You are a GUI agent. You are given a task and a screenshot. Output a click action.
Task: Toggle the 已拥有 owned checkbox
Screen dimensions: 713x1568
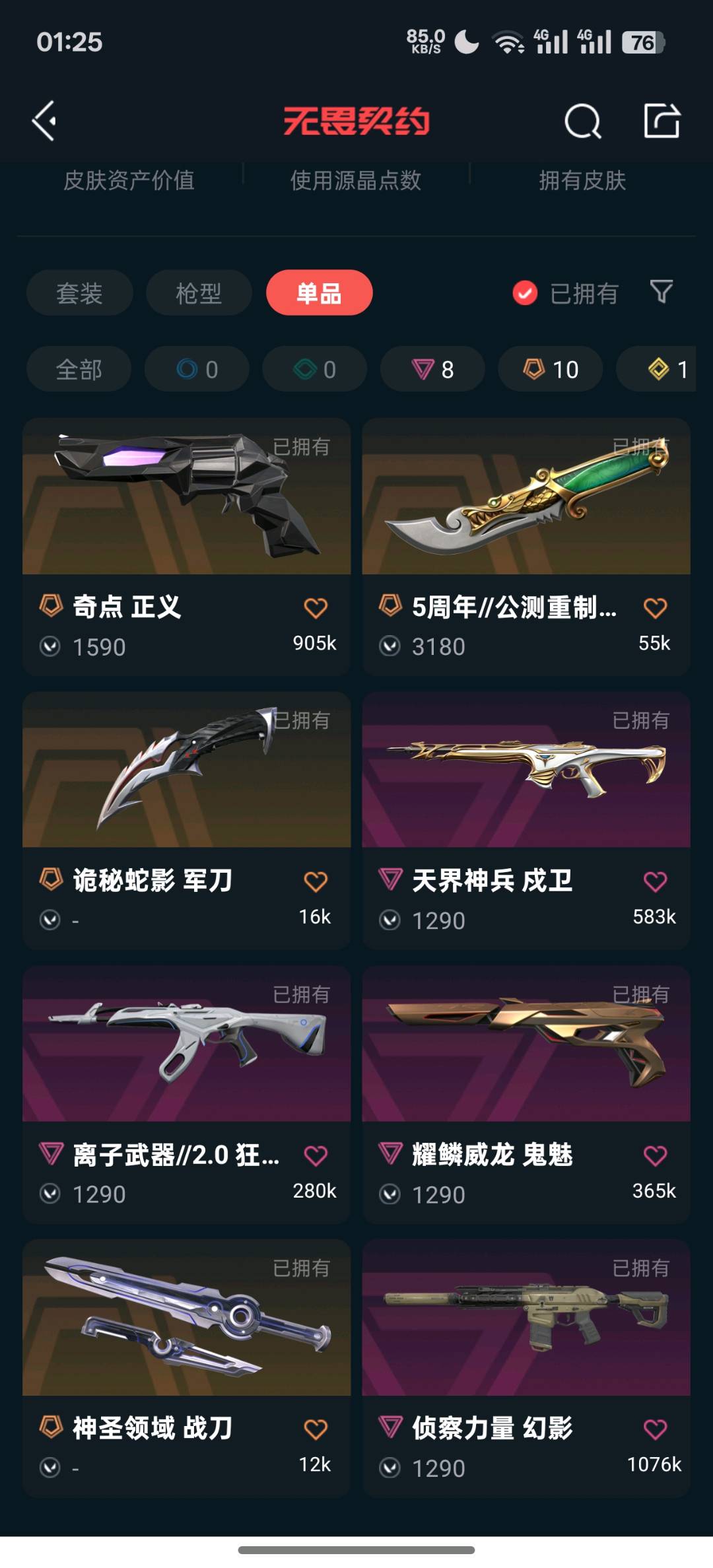point(526,293)
